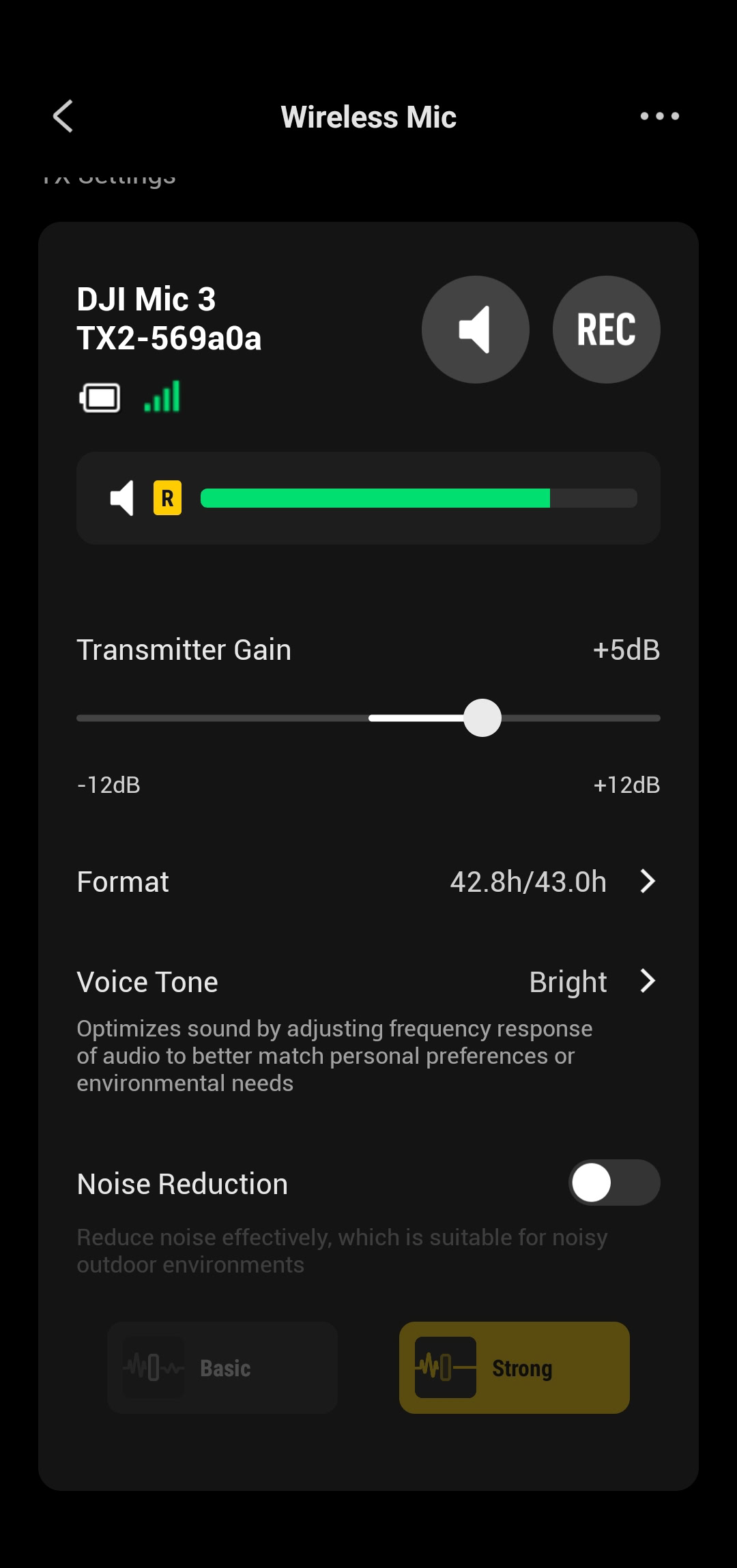Tap the round speaker button beside REC
737x1568 pixels.
pos(476,330)
